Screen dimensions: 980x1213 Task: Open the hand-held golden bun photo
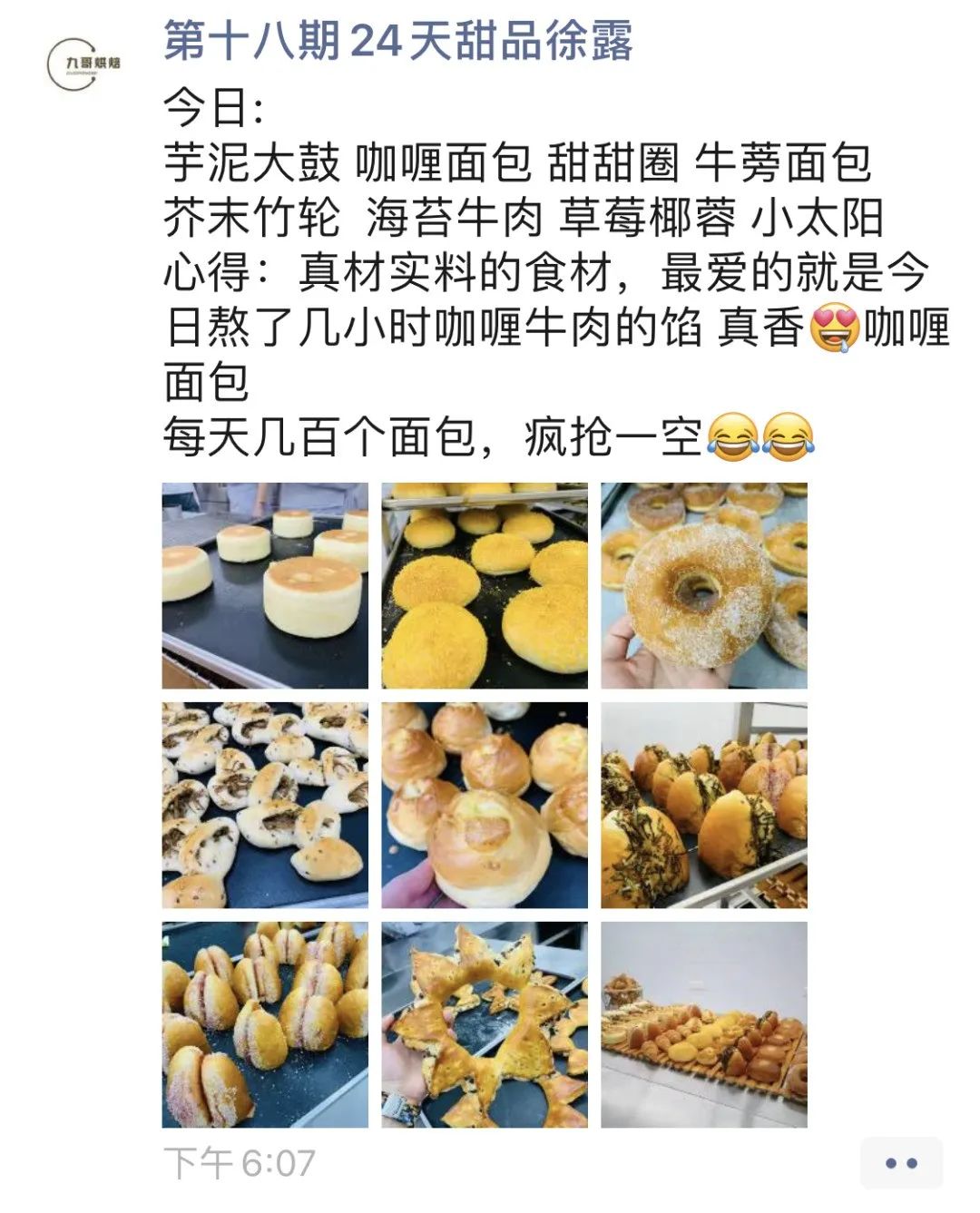coord(485,805)
